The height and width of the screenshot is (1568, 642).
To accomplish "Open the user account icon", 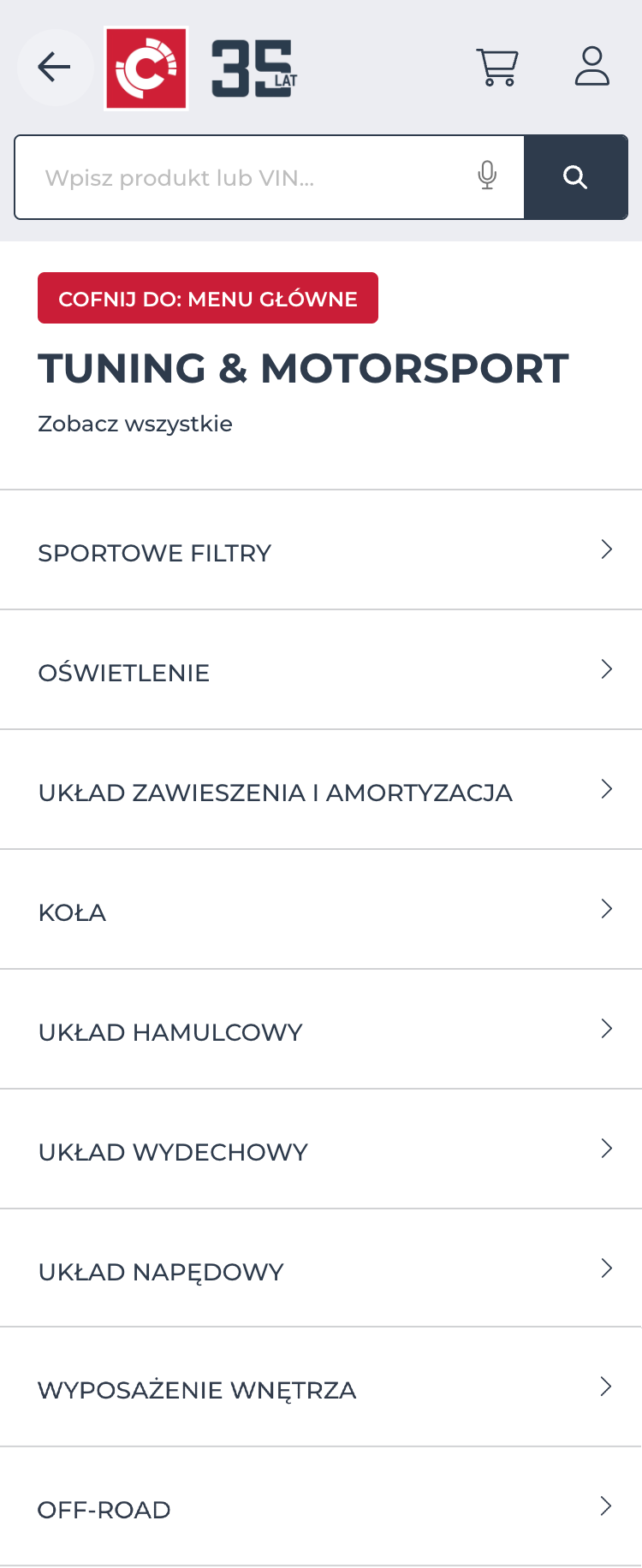I will pos(592,68).
